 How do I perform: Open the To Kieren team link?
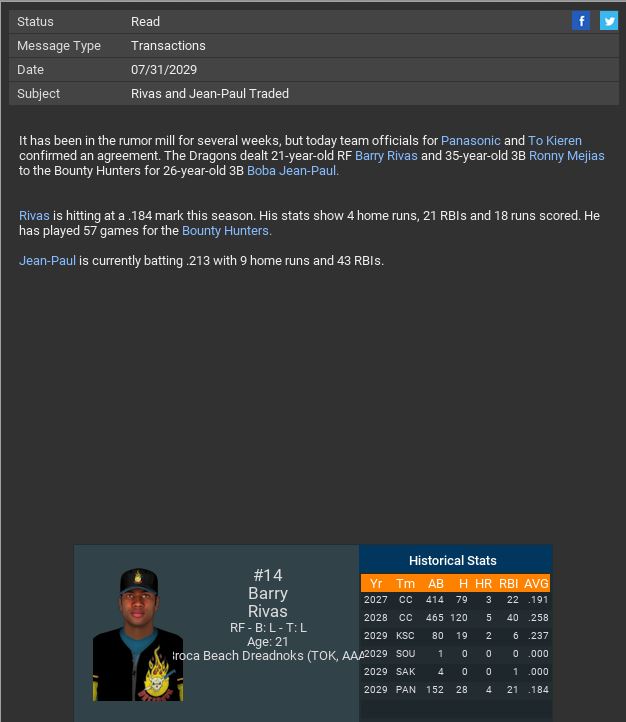pos(554,141)
